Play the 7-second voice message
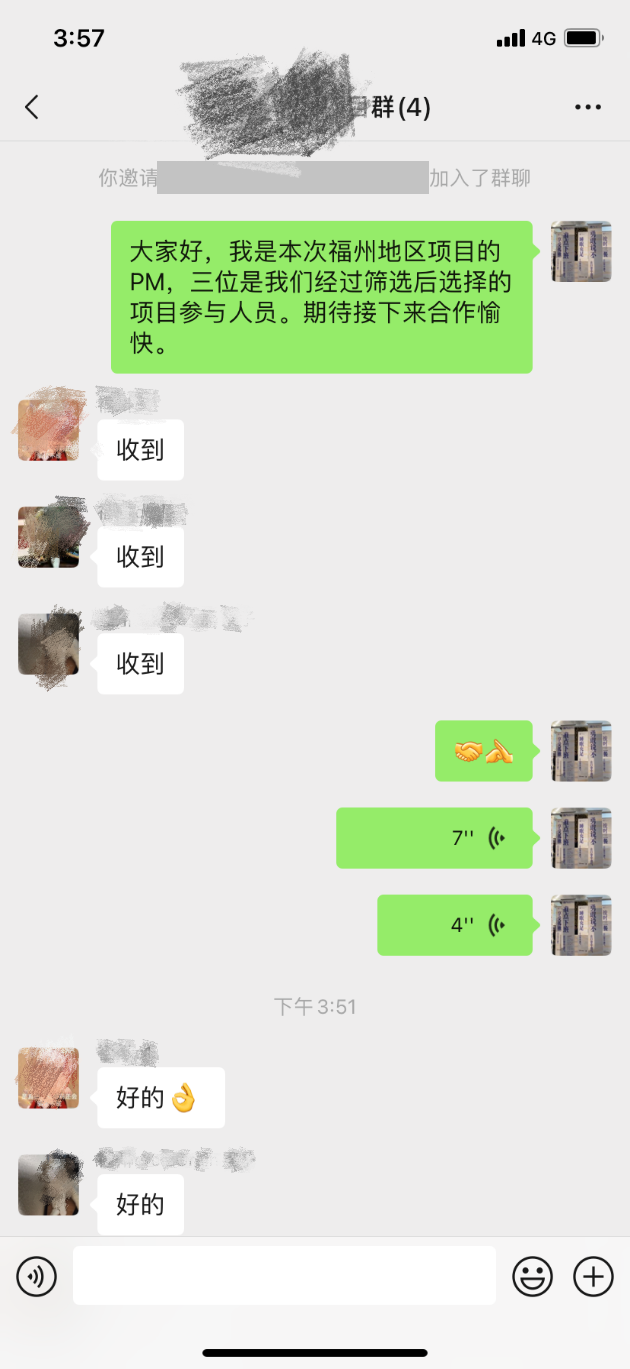This screenshot has height=1369, width=630. (434, 838)
